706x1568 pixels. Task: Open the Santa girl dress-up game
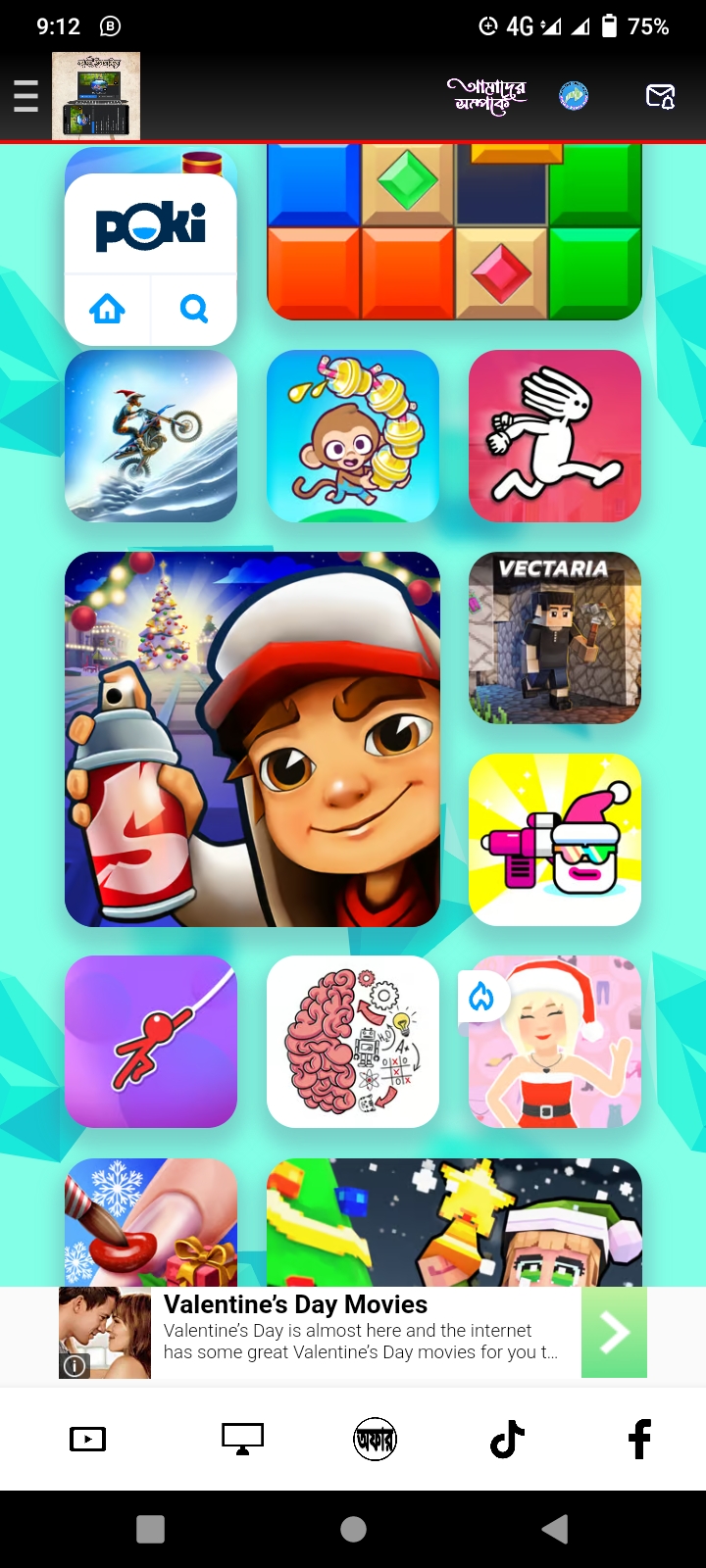click(x=555, y=1042)
